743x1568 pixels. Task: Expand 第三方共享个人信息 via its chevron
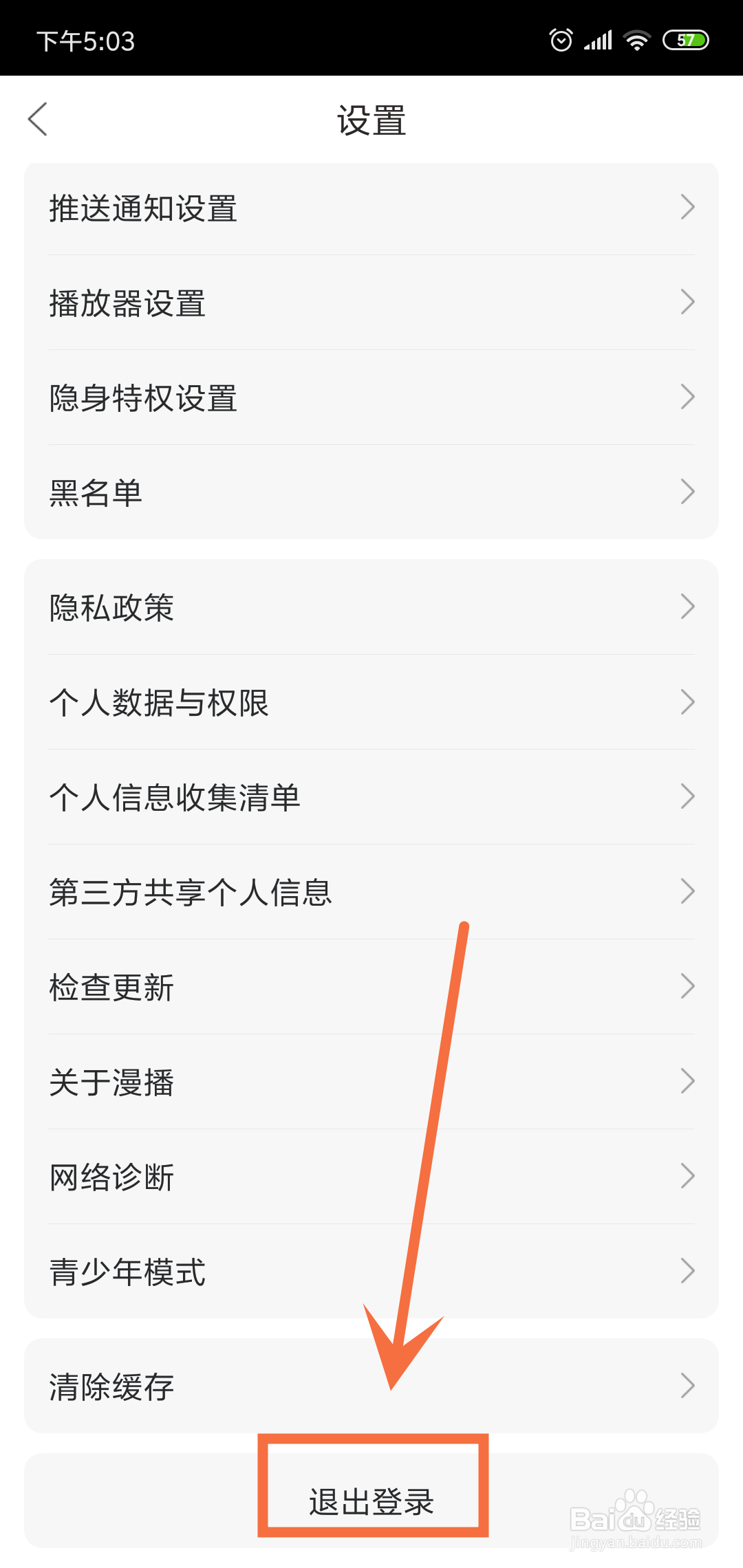pyautogui.click(x=688, y=891)
